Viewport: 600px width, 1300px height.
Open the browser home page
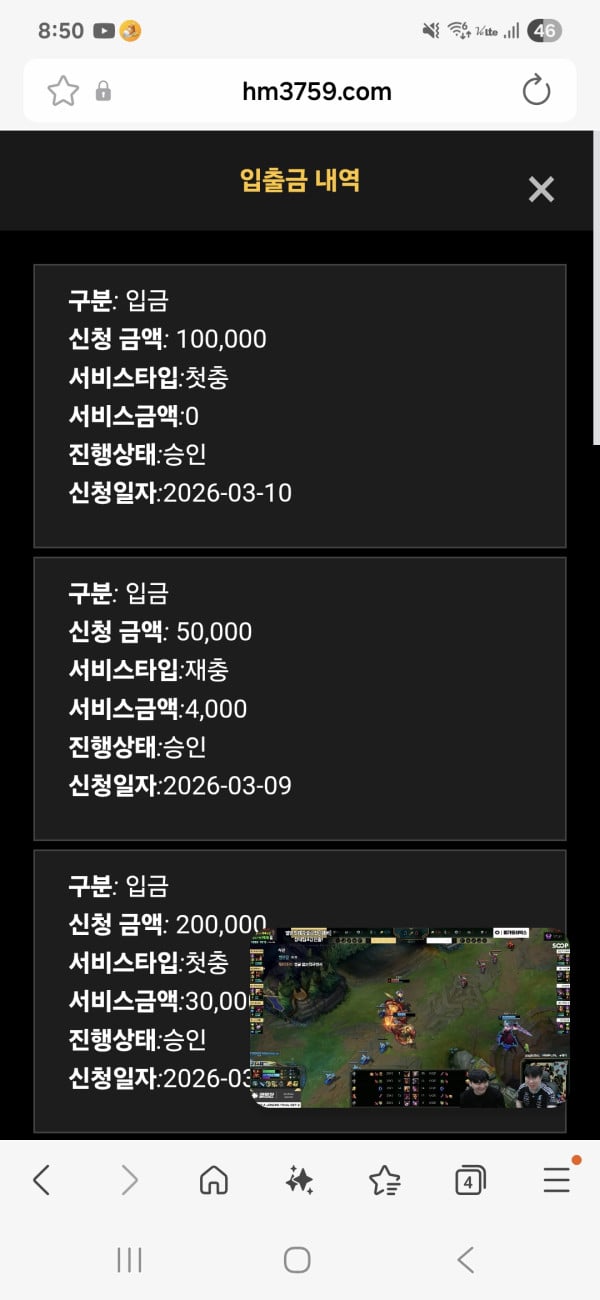213,1181
